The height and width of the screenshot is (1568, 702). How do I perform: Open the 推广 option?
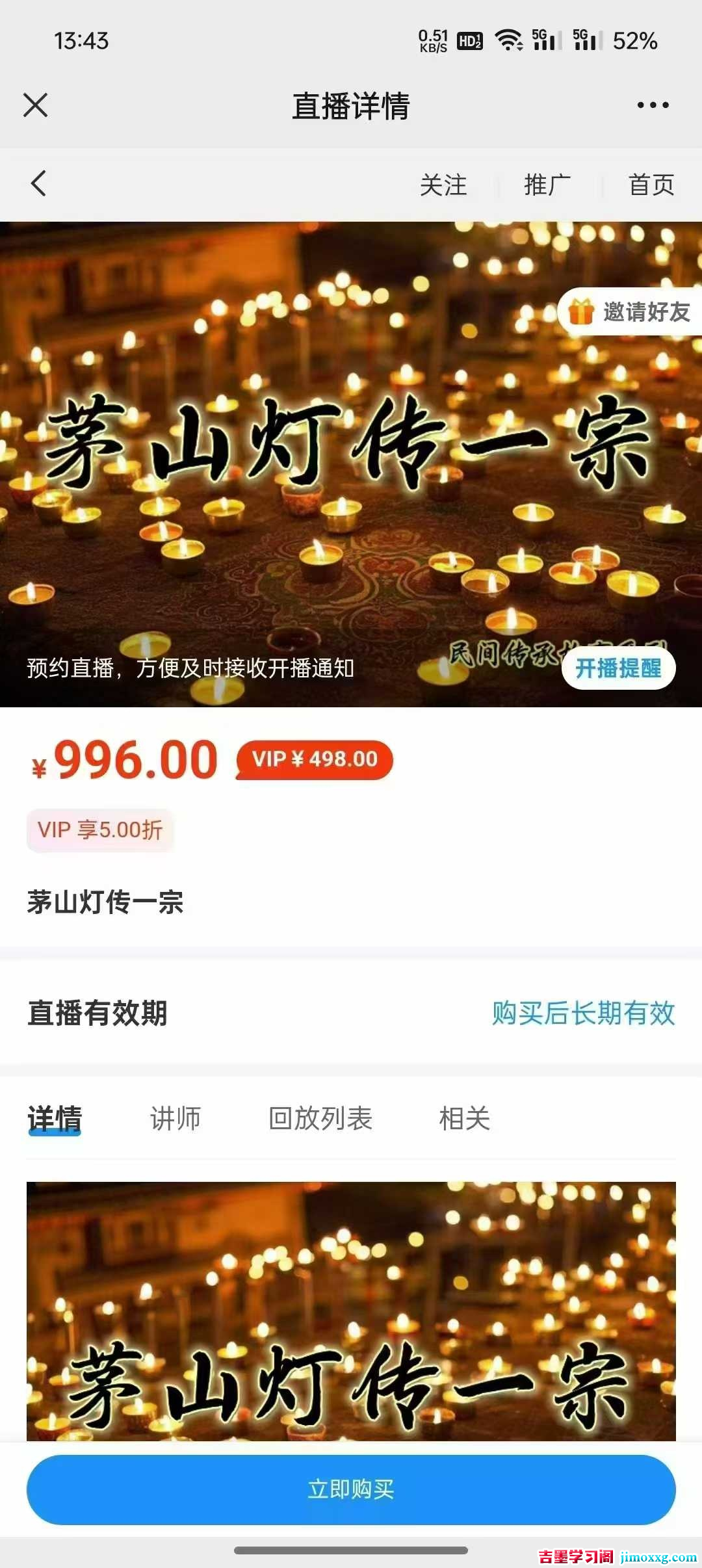[547, 185]
